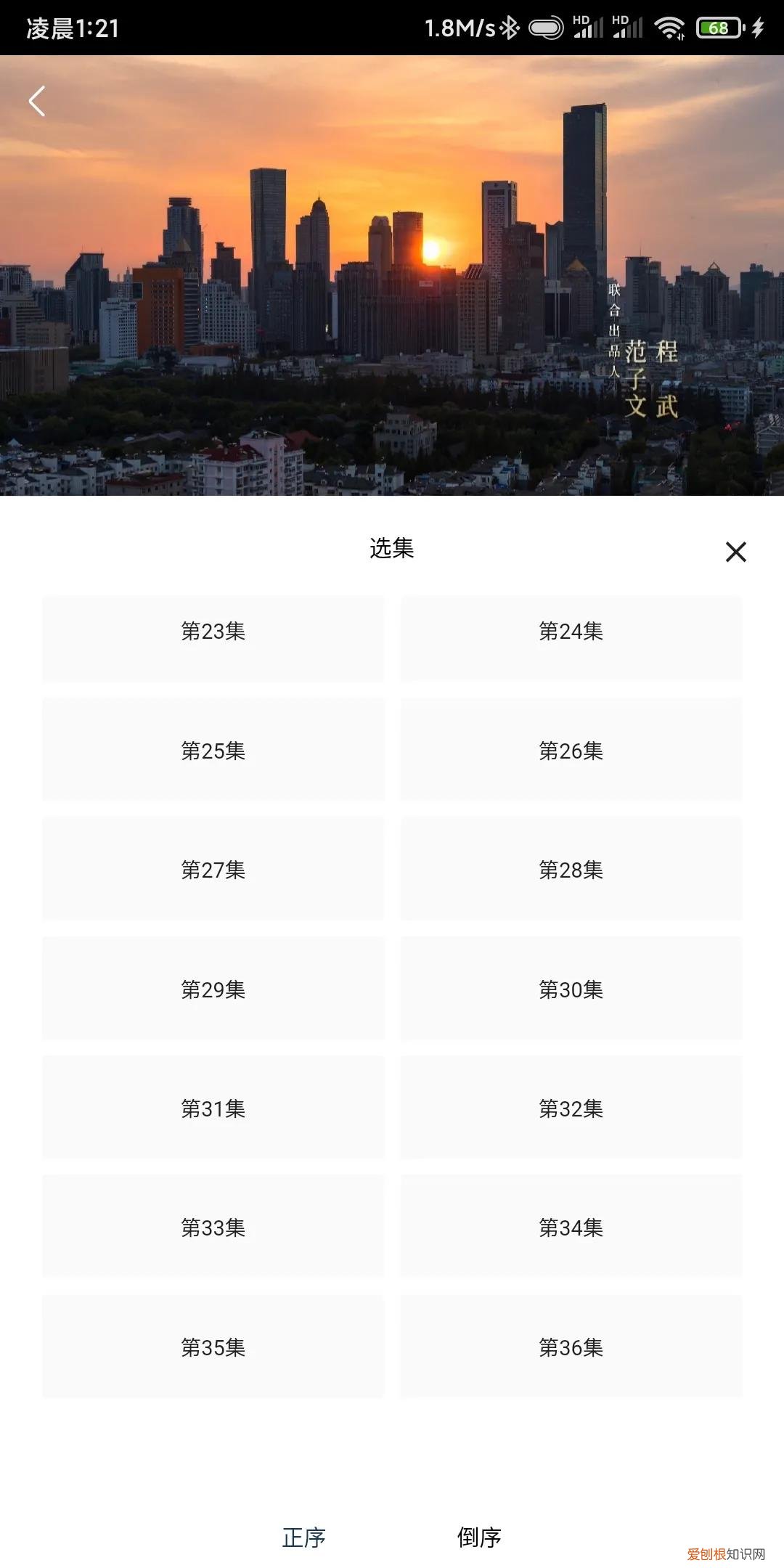
Task: Tap the back arrow on the video player
Action: coord(36,101)
